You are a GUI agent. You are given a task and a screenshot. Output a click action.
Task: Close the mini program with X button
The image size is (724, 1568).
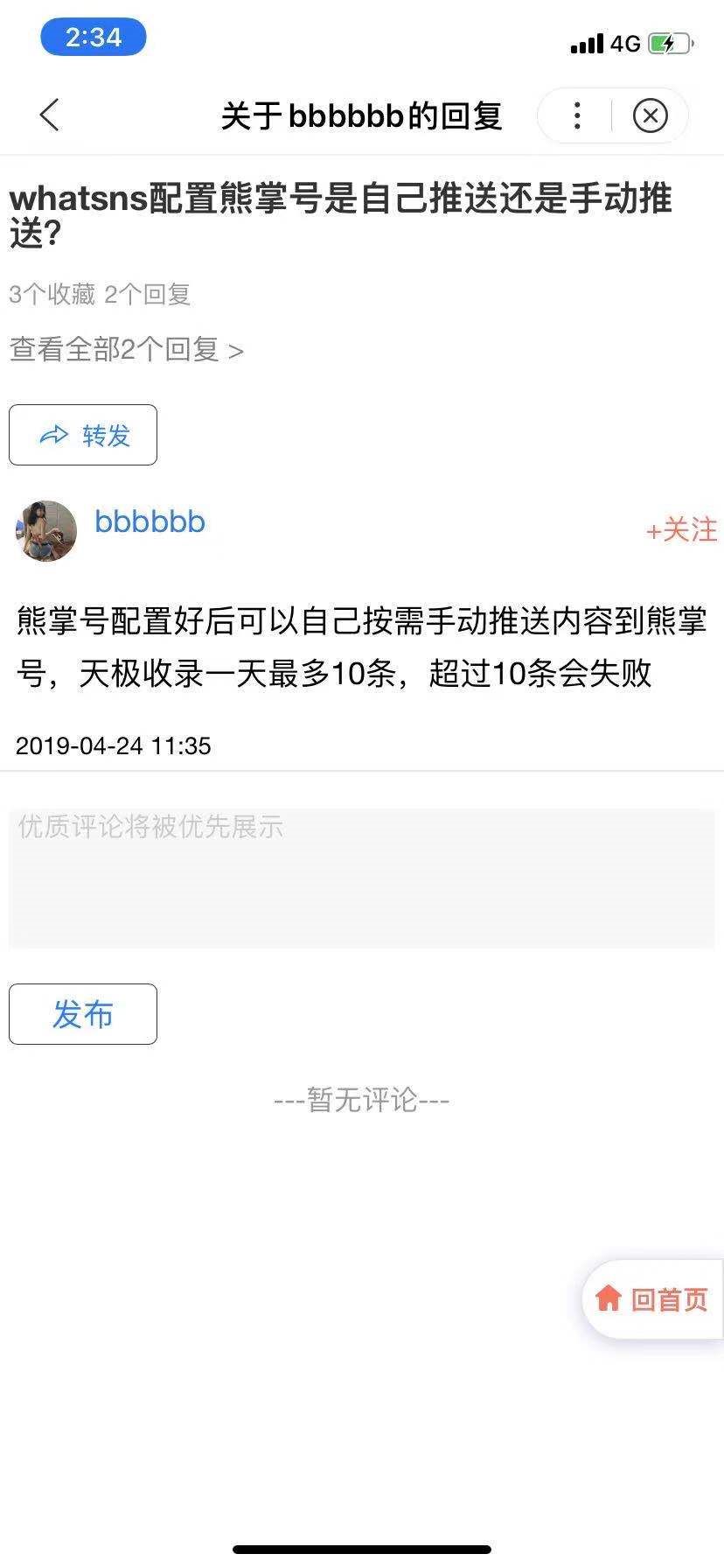(x=650, y=115)
